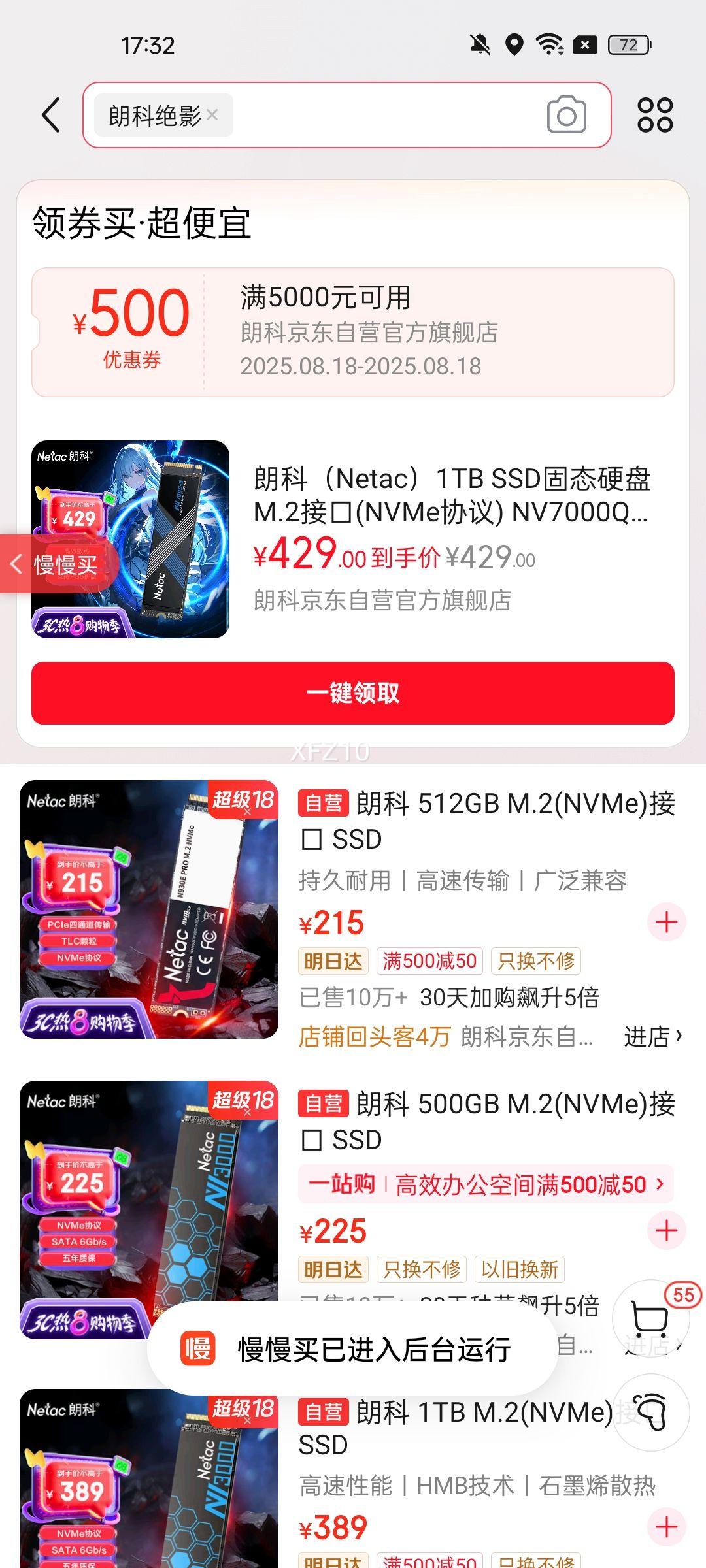The image size is (706, 1568).
Task: Switch the results layout with grid icon
Action: click(655, 115)
